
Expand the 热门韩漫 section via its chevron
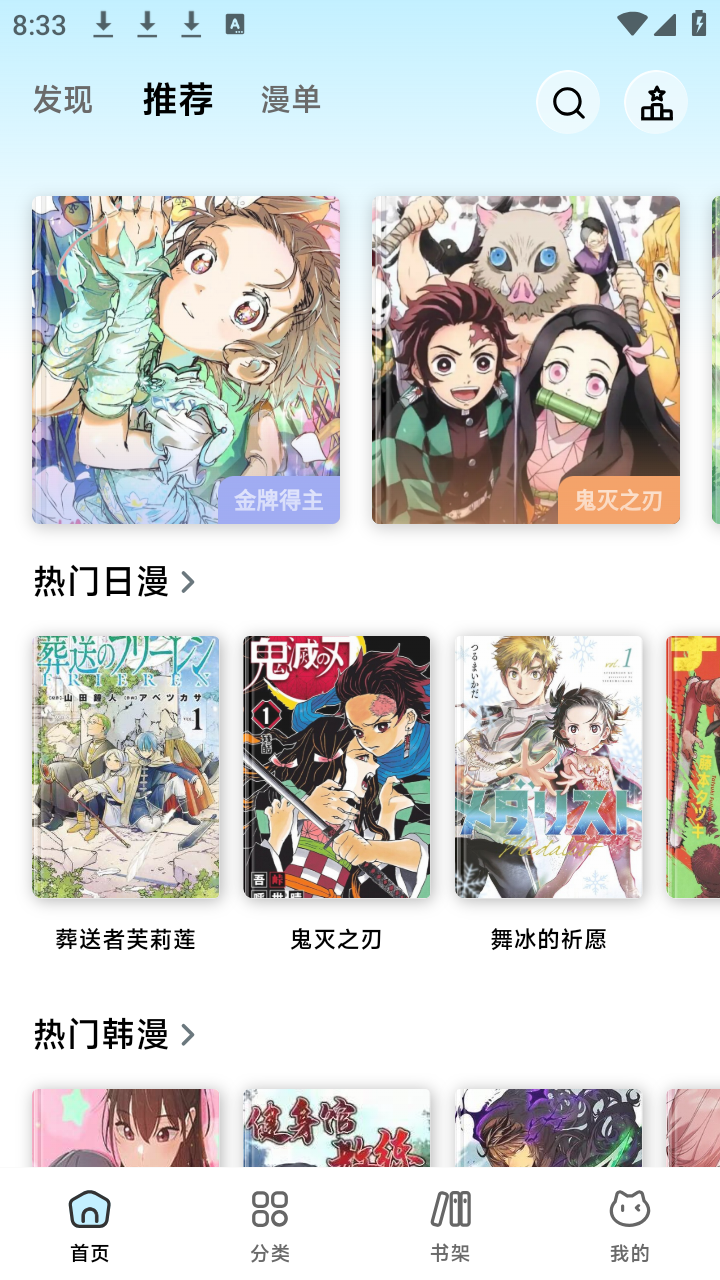pos(188,1036)
